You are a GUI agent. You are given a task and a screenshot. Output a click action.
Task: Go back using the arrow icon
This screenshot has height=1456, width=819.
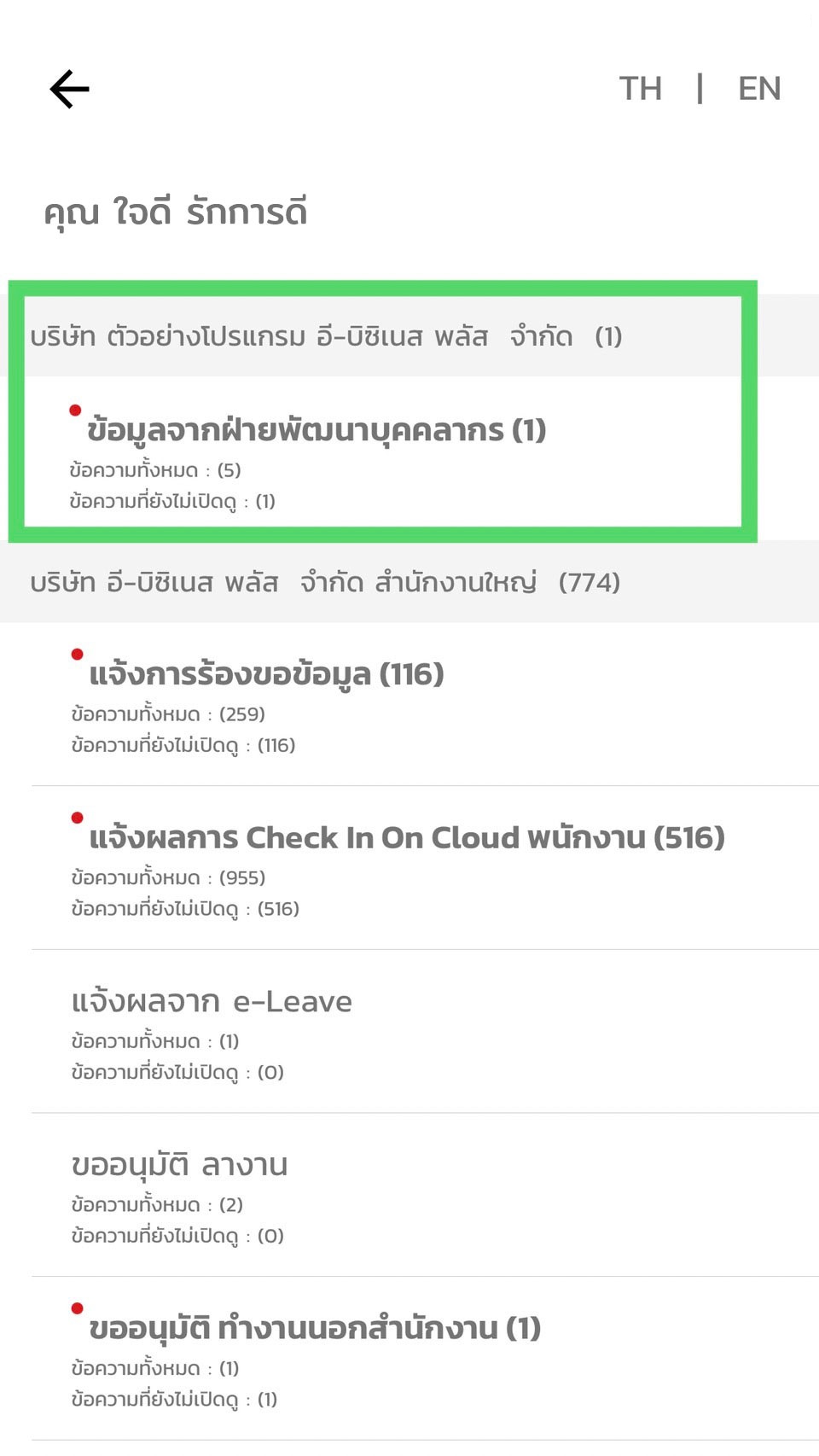click(x=70, y=89)
